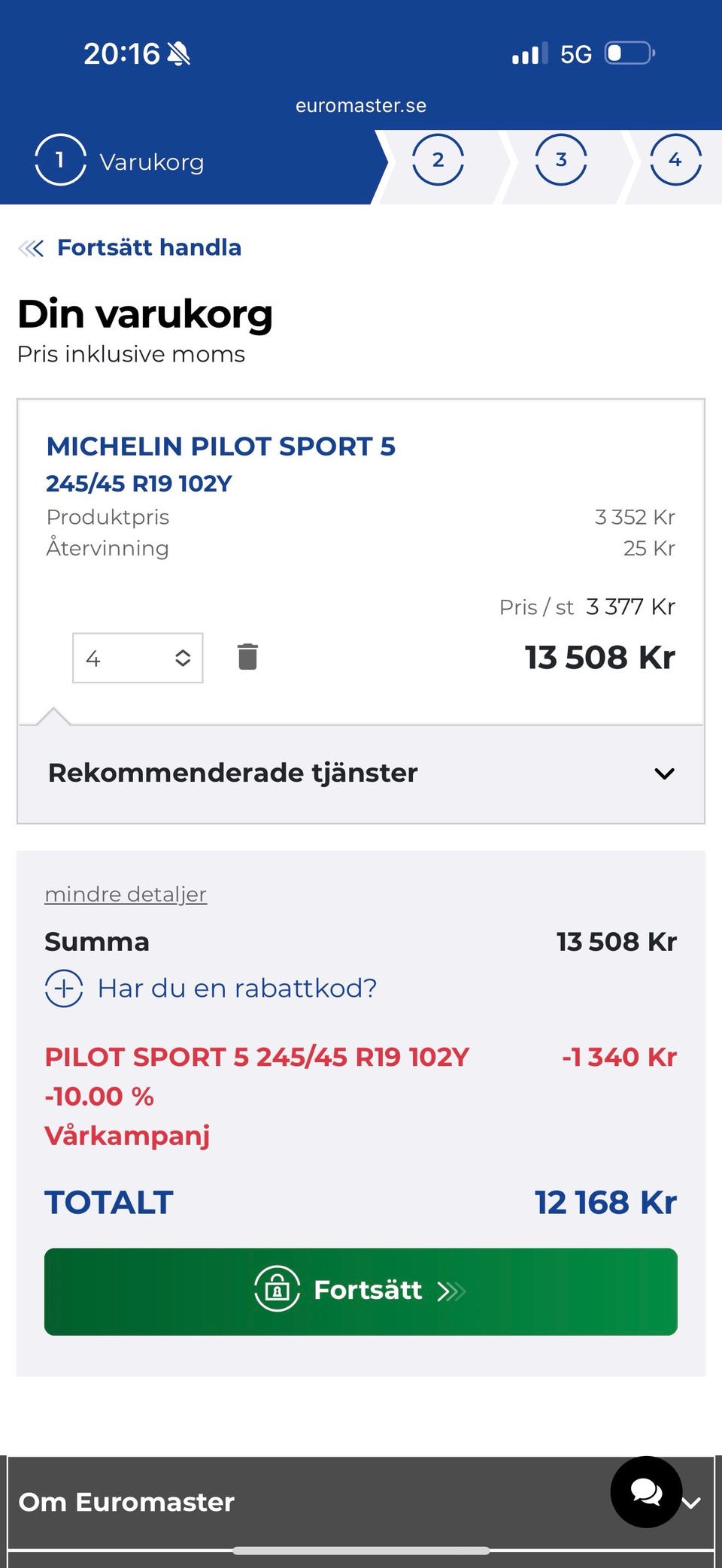722x1568 pixels.
Task: Open the tyre quantity dropdown
Action: [x=138, y=658]
